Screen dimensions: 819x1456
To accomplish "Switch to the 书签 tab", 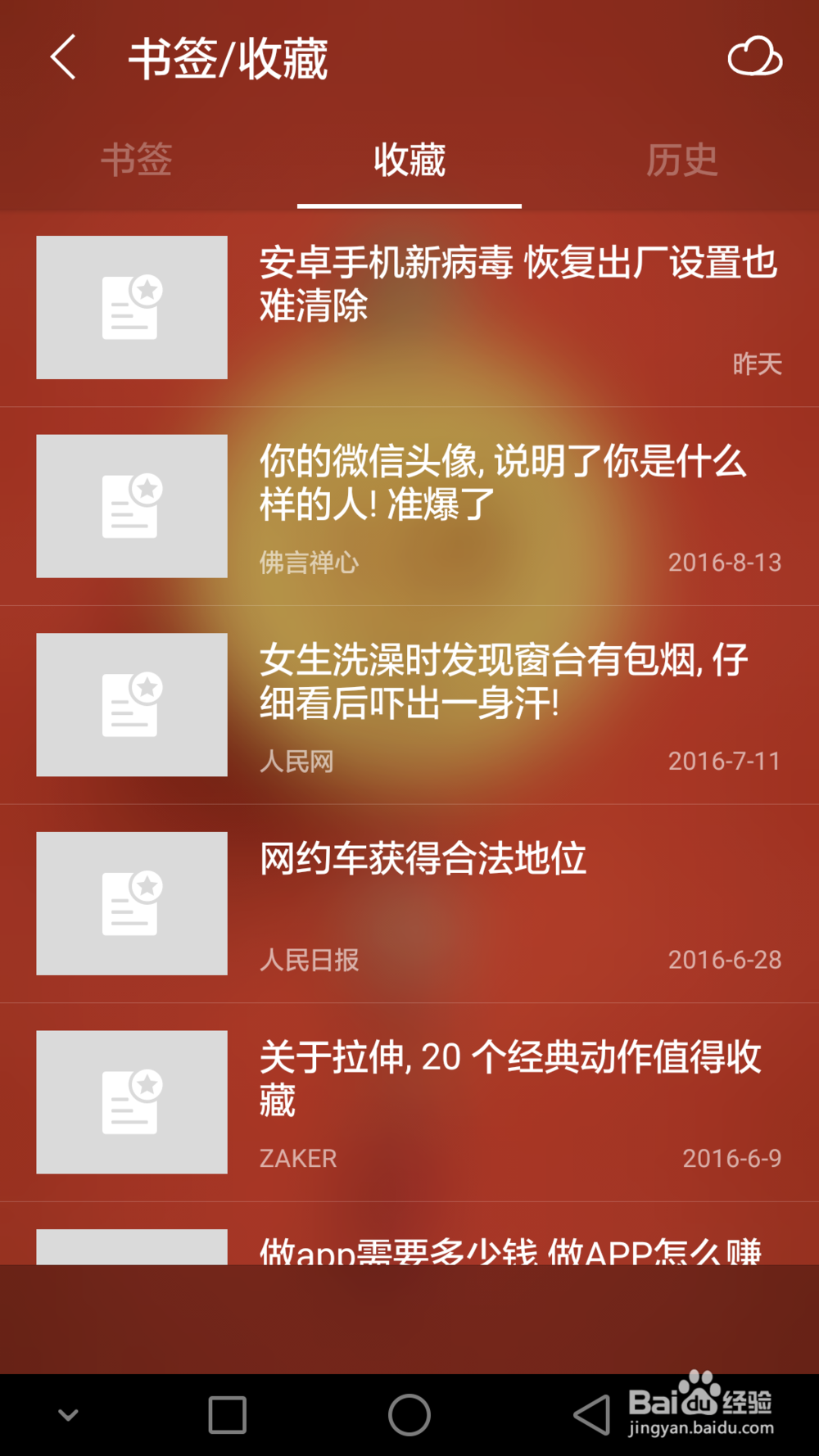I will click(137, 160).
